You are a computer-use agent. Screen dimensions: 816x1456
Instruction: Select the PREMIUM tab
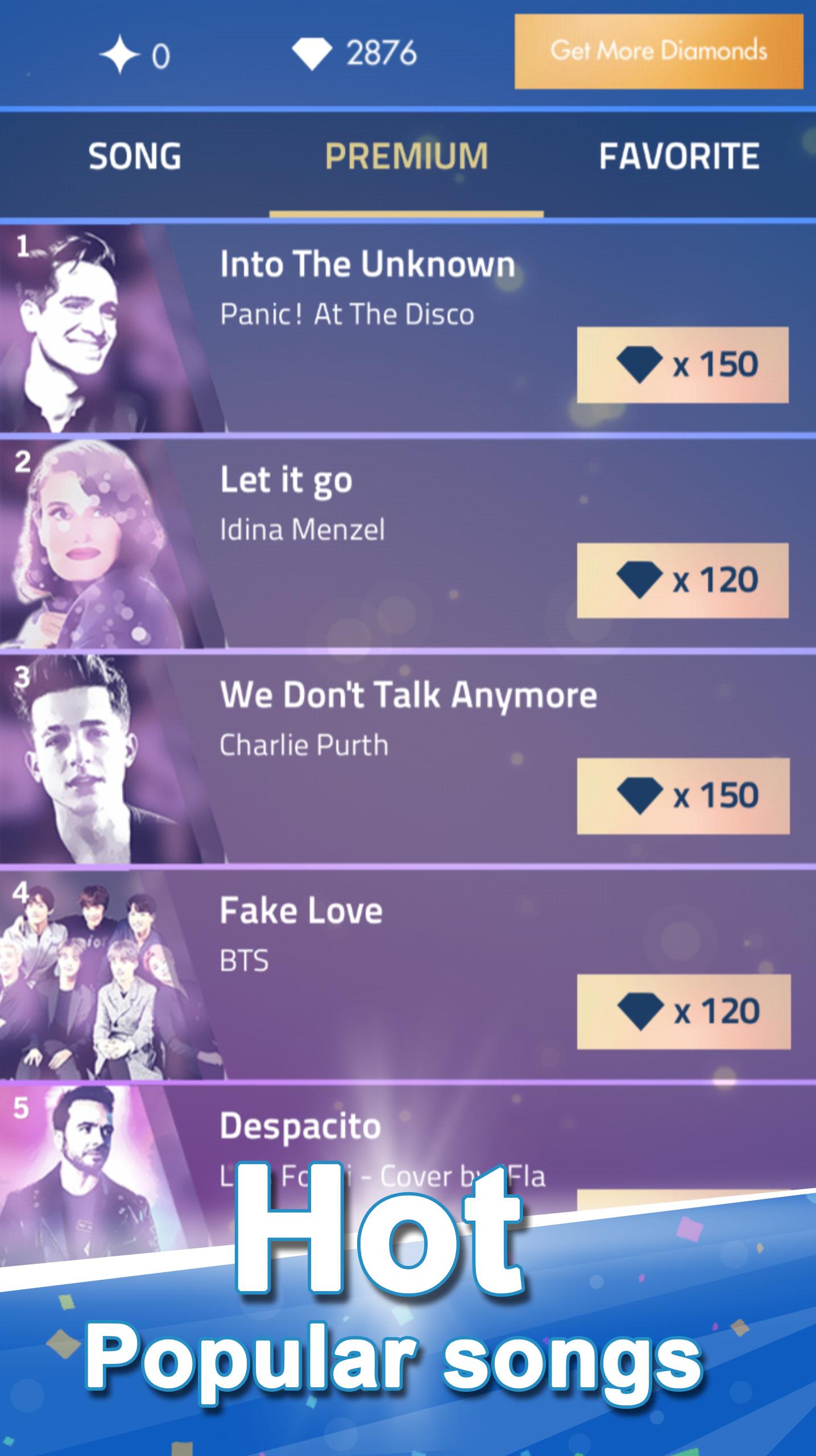[407, 156]
